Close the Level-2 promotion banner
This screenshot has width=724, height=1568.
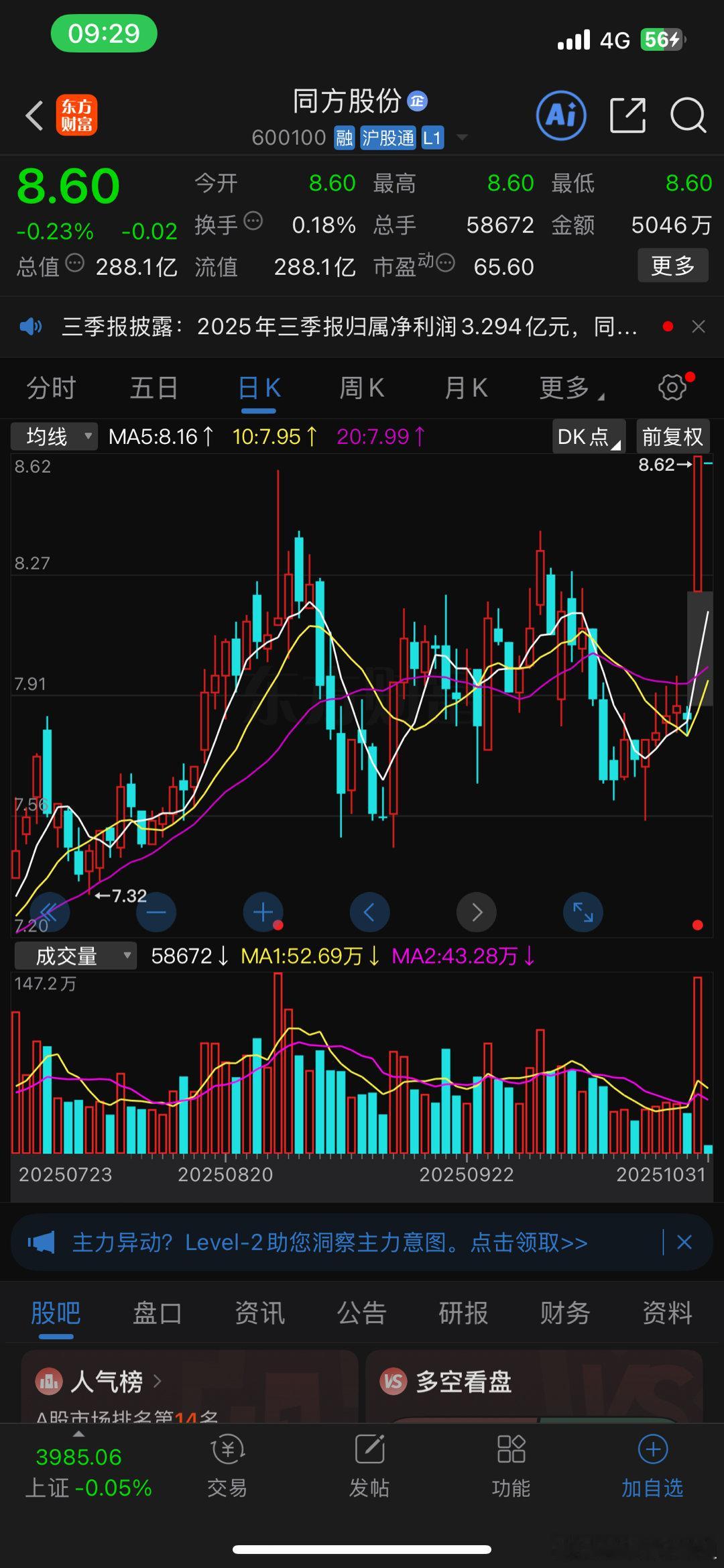point(684,1242)
